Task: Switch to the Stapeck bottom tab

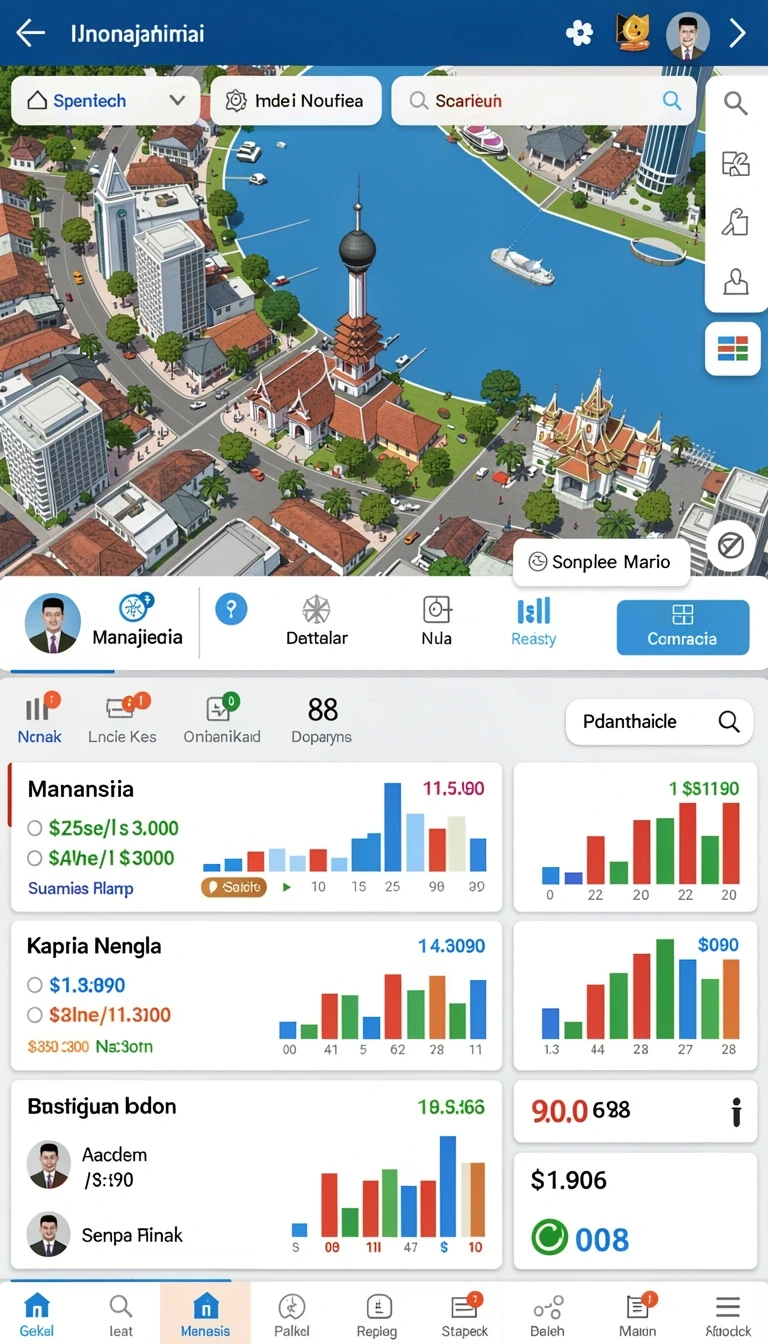Action: [x=465, y=1314]
